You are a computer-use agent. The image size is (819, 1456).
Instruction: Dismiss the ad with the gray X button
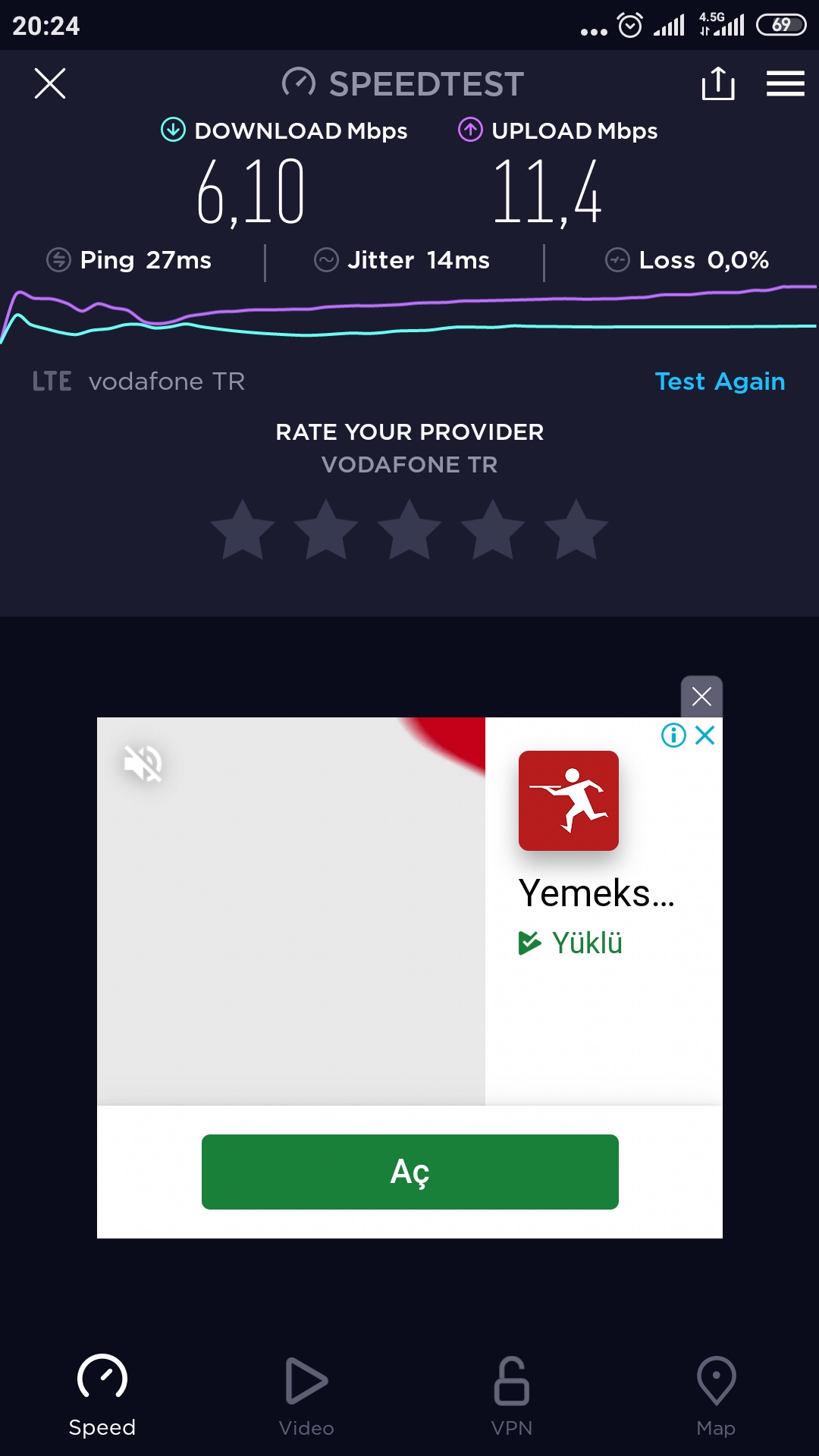(x=701, y=696)
